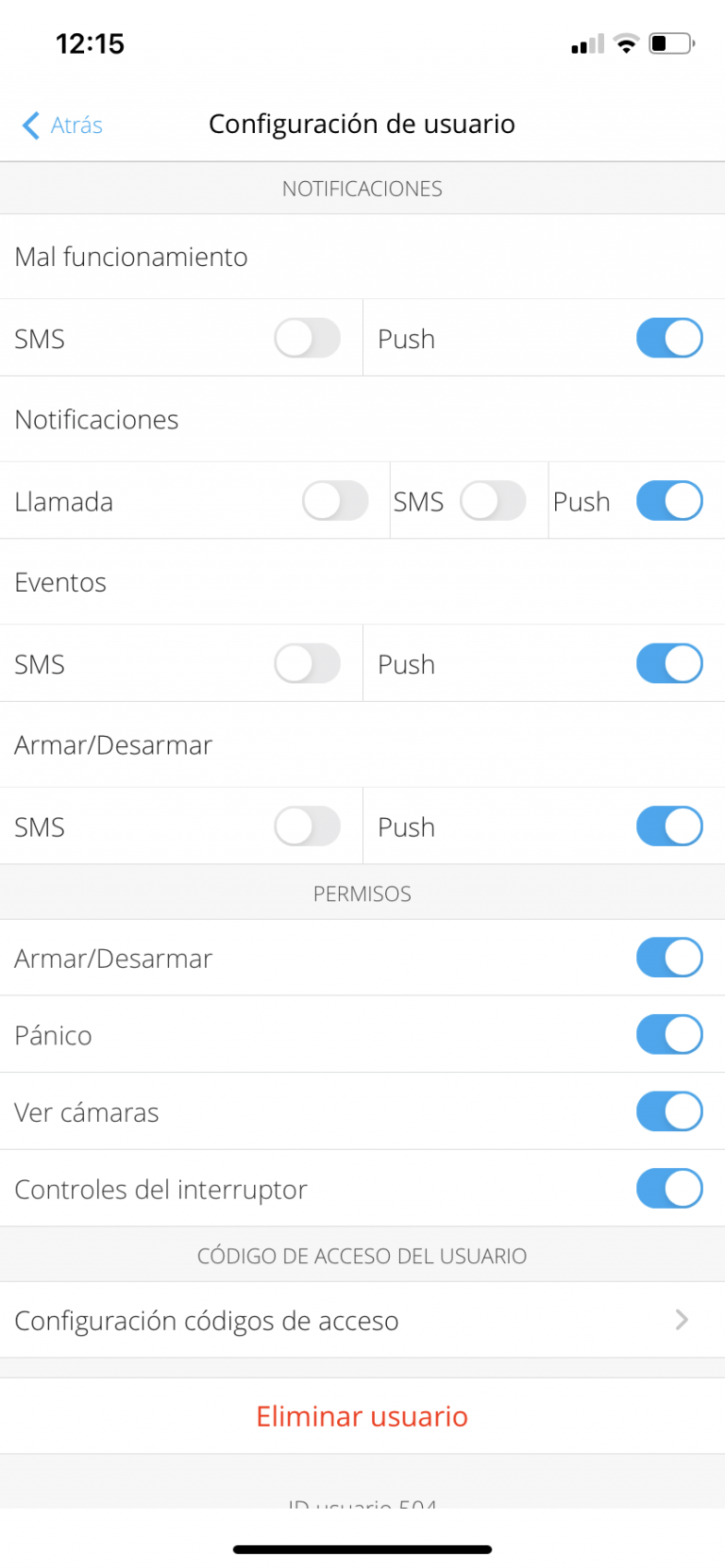Viewport: 725px width, 1568px height.
Task: Turn off Push for Armar/Desarmar notifications
Action: click(x=669, y=826)
